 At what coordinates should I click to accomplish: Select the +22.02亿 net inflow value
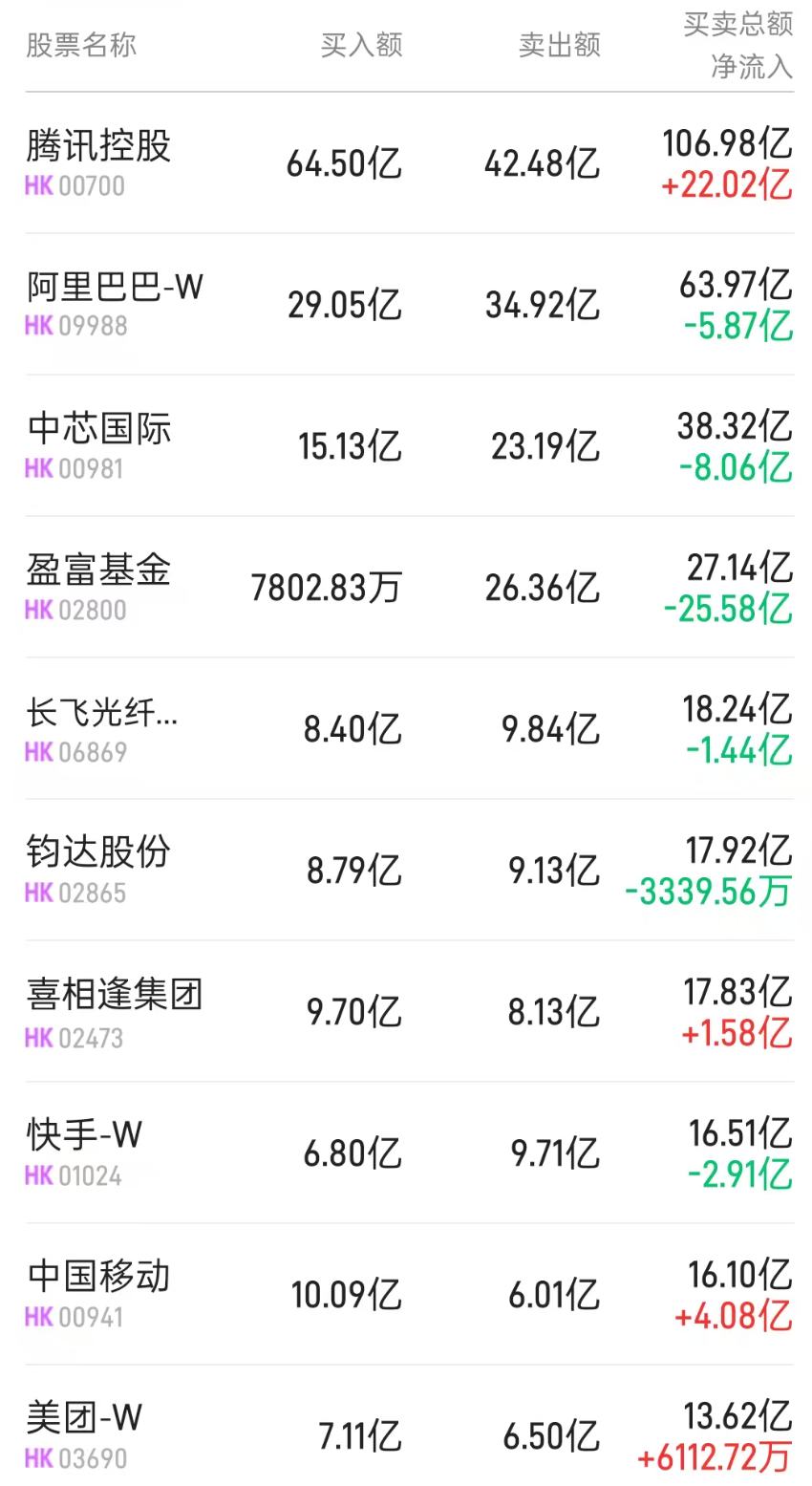point(730,187)
